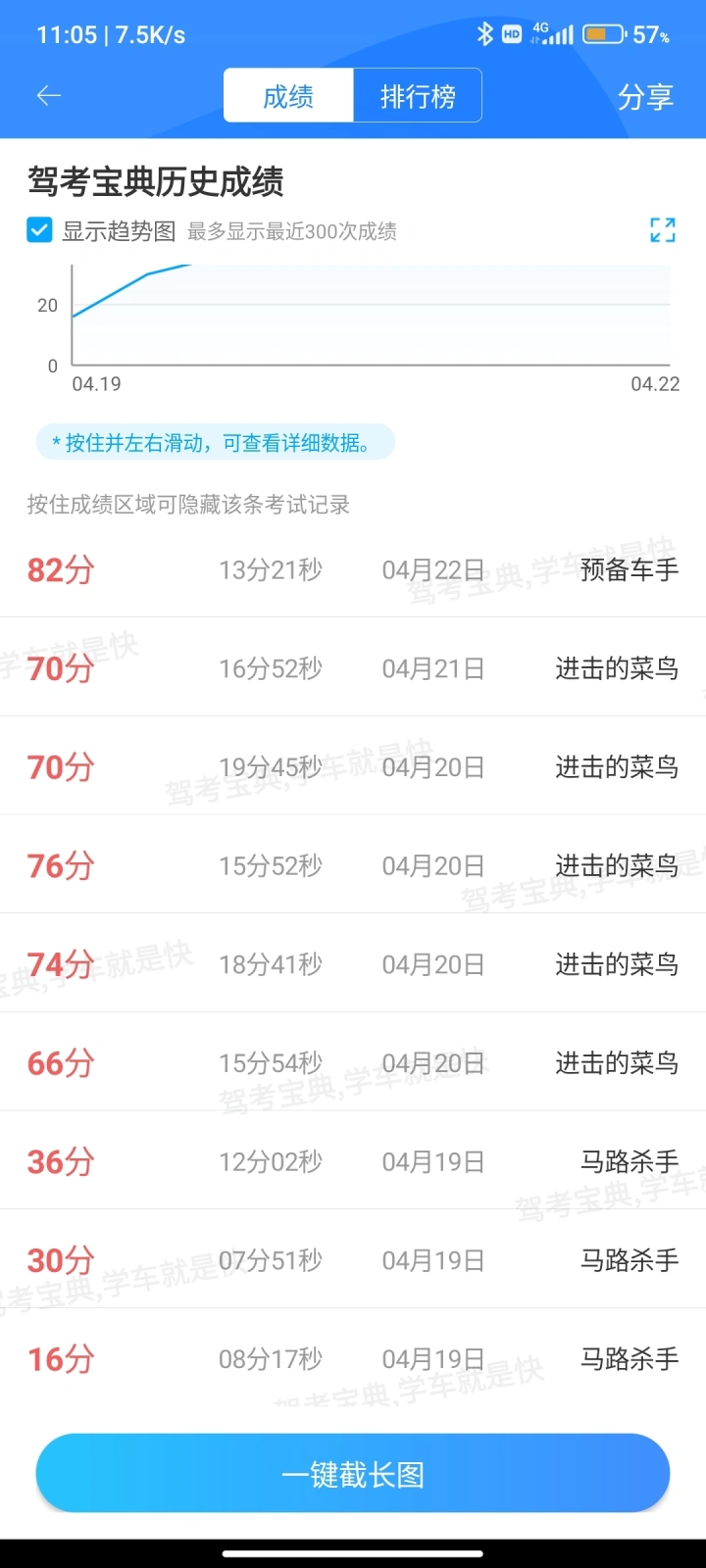This screenshot has width=706, height=1568.
Task: Open the 82分 record from 04月22日
Action: coord(353,569)
